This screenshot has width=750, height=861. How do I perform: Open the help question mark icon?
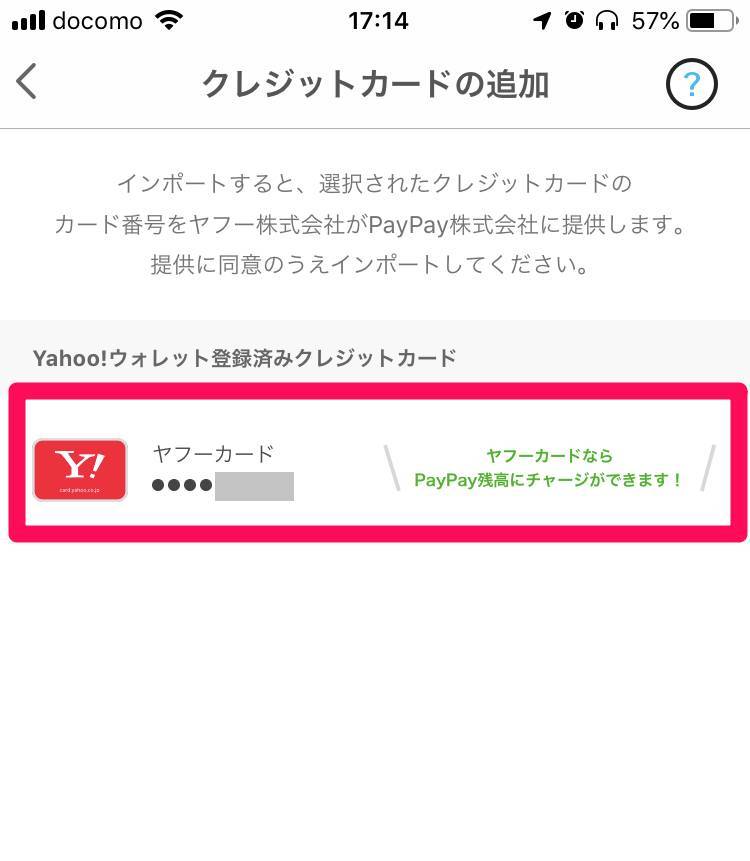click(692, 85)
